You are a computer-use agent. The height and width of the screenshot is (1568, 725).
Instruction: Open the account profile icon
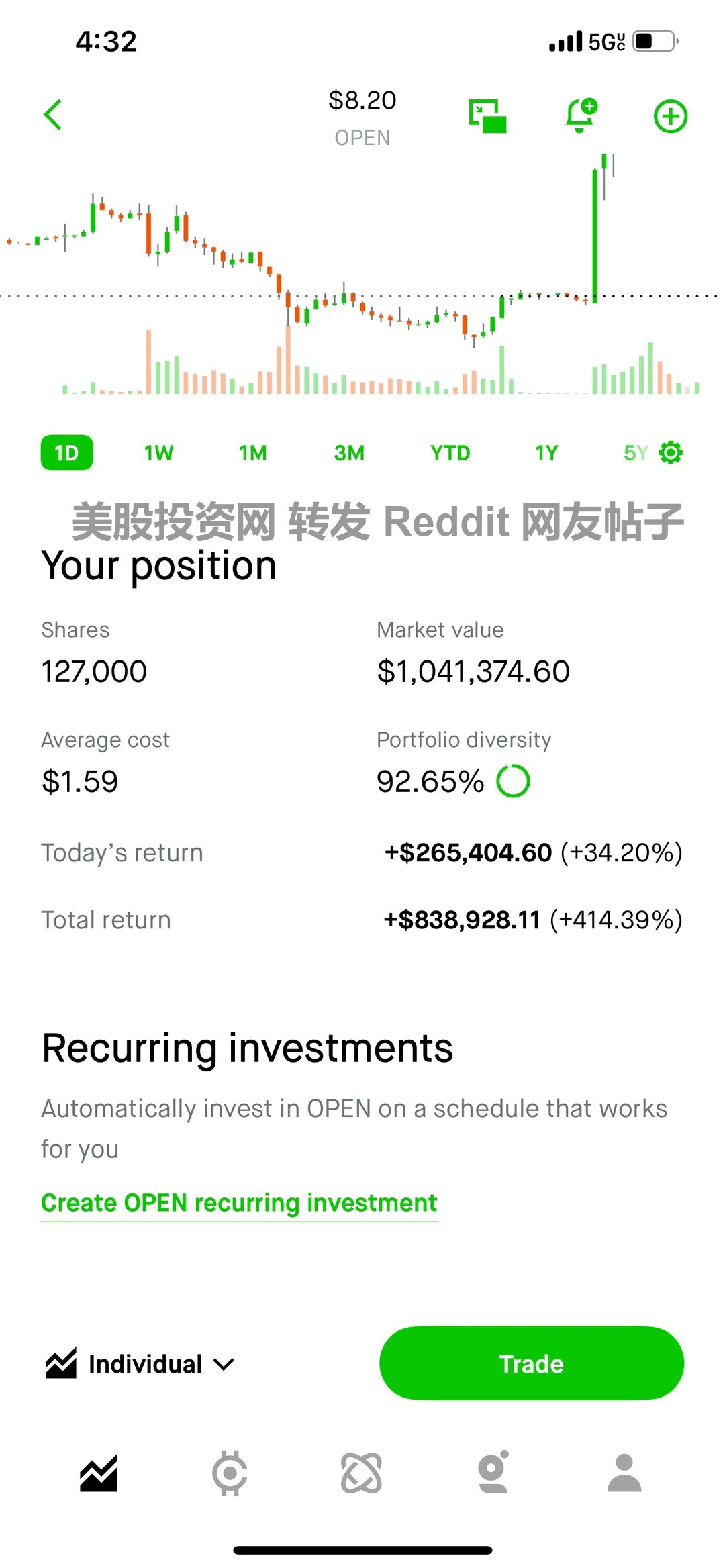coord(623,1473)
